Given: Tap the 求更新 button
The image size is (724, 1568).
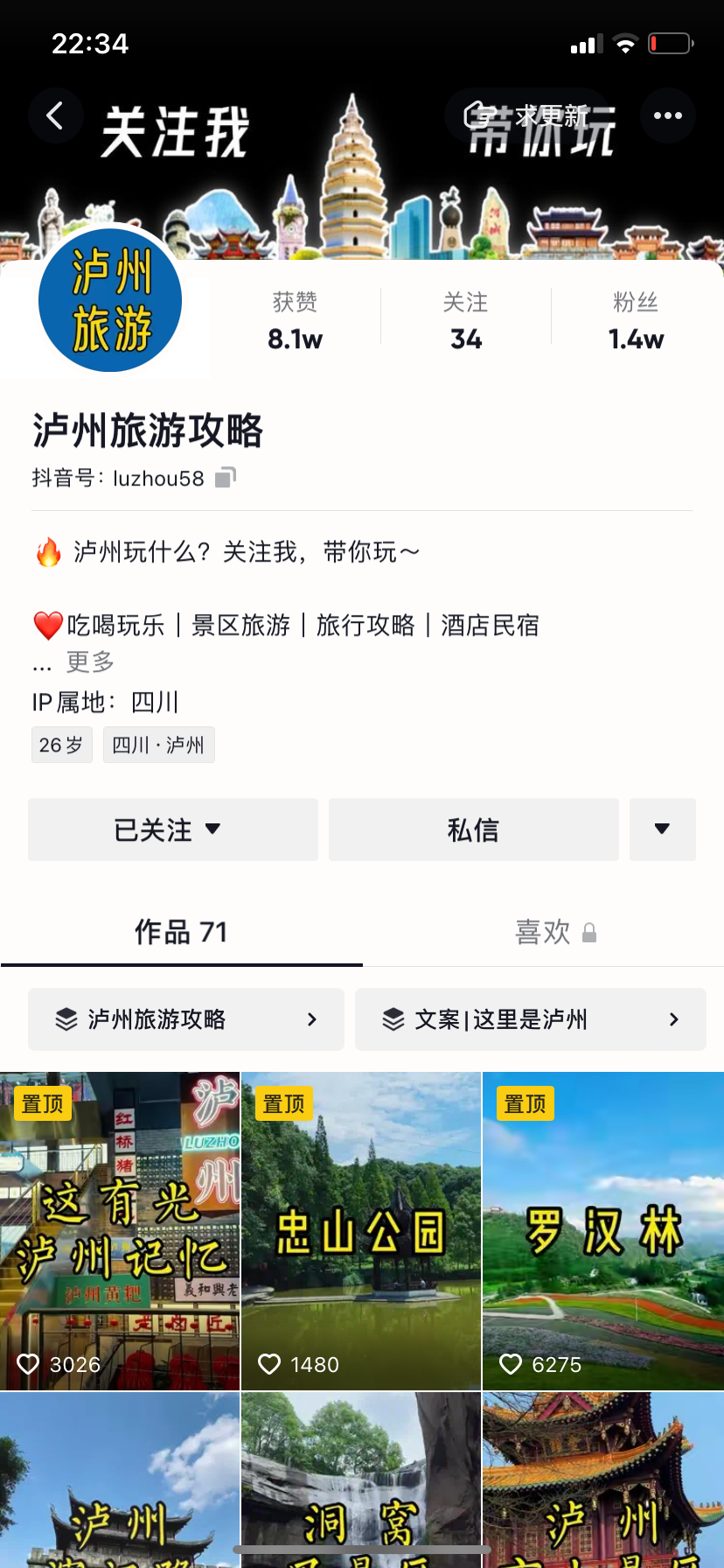Looking at the screenshot, I should pos(529,115).
